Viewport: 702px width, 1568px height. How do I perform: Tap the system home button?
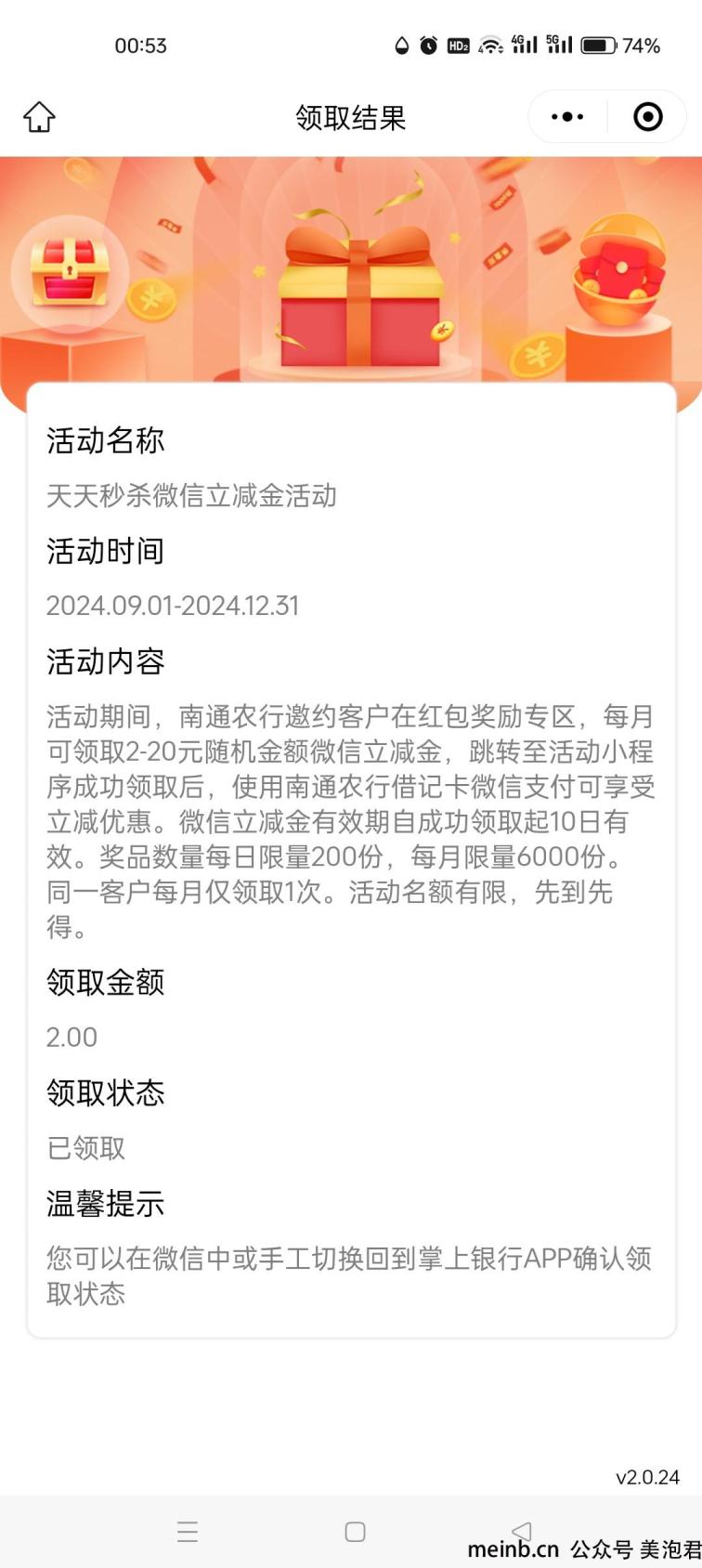coord(355,1532)
